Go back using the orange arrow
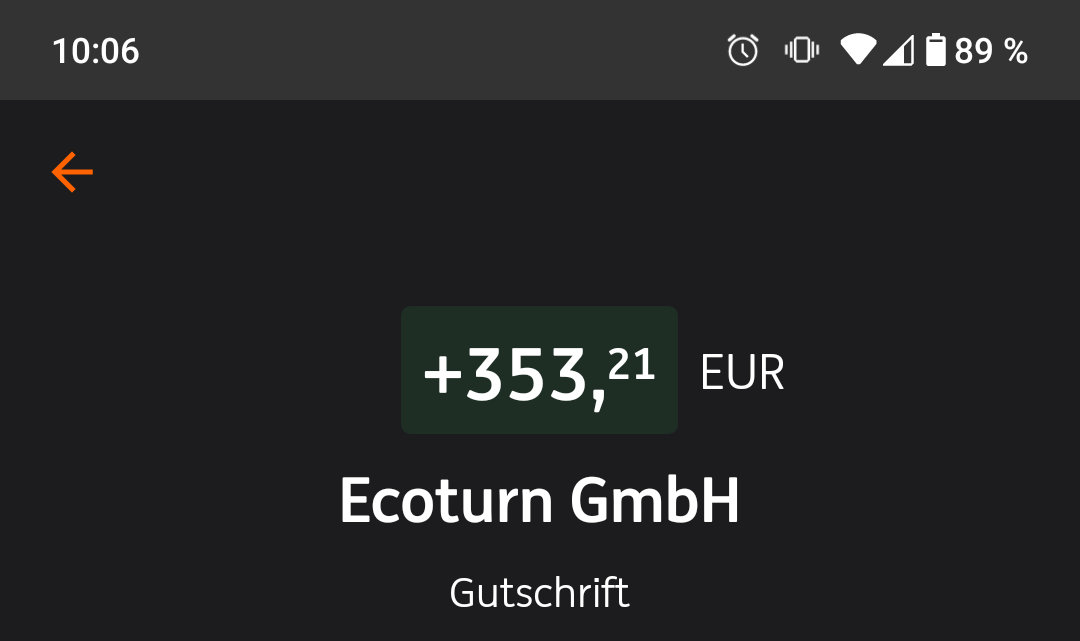This screenshot has width=1080, height=641. click(x=72, y=172)
